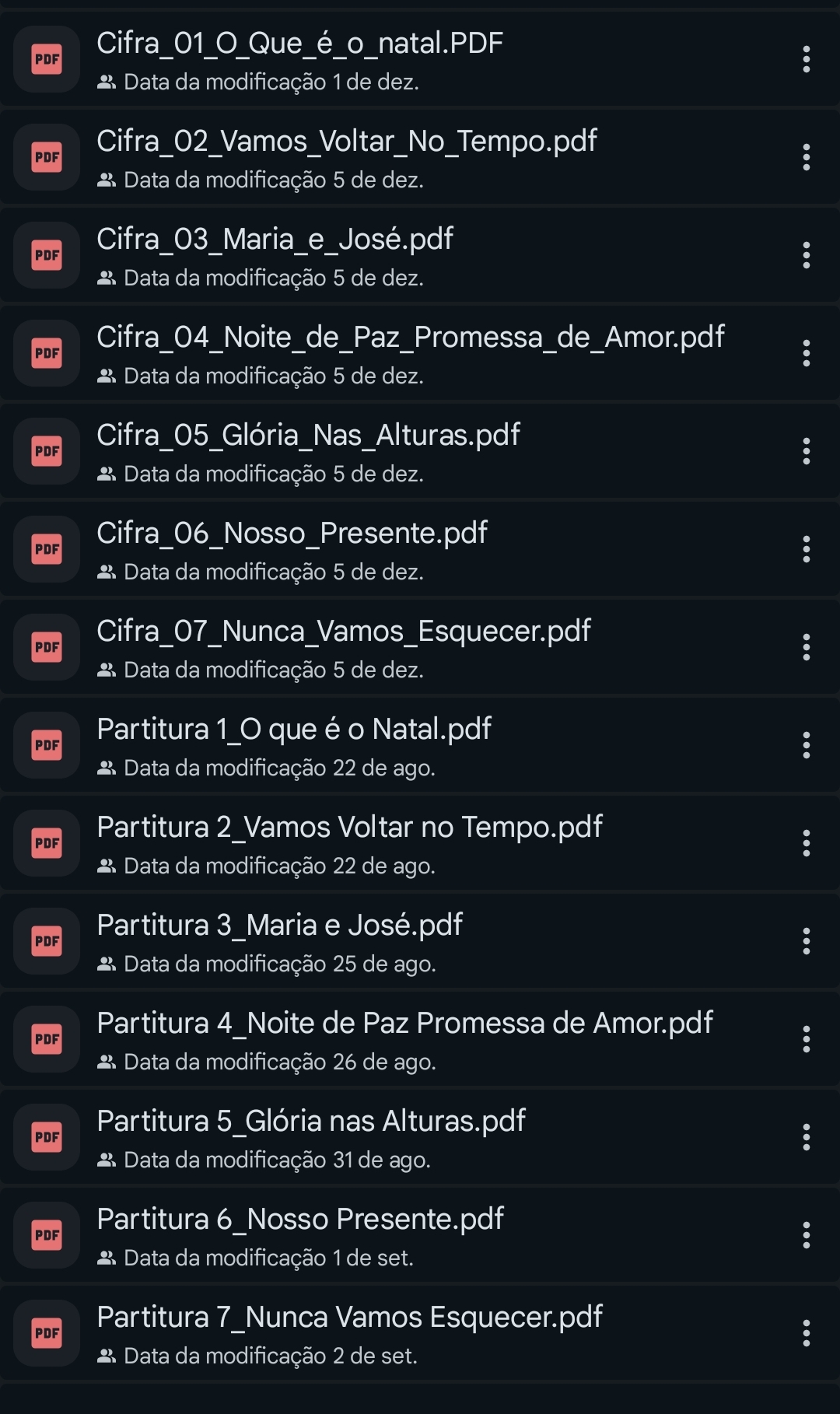Click the PDF icon for Partitura 1_O que é o Natal

pyautogui.click(x=46, y=744)
